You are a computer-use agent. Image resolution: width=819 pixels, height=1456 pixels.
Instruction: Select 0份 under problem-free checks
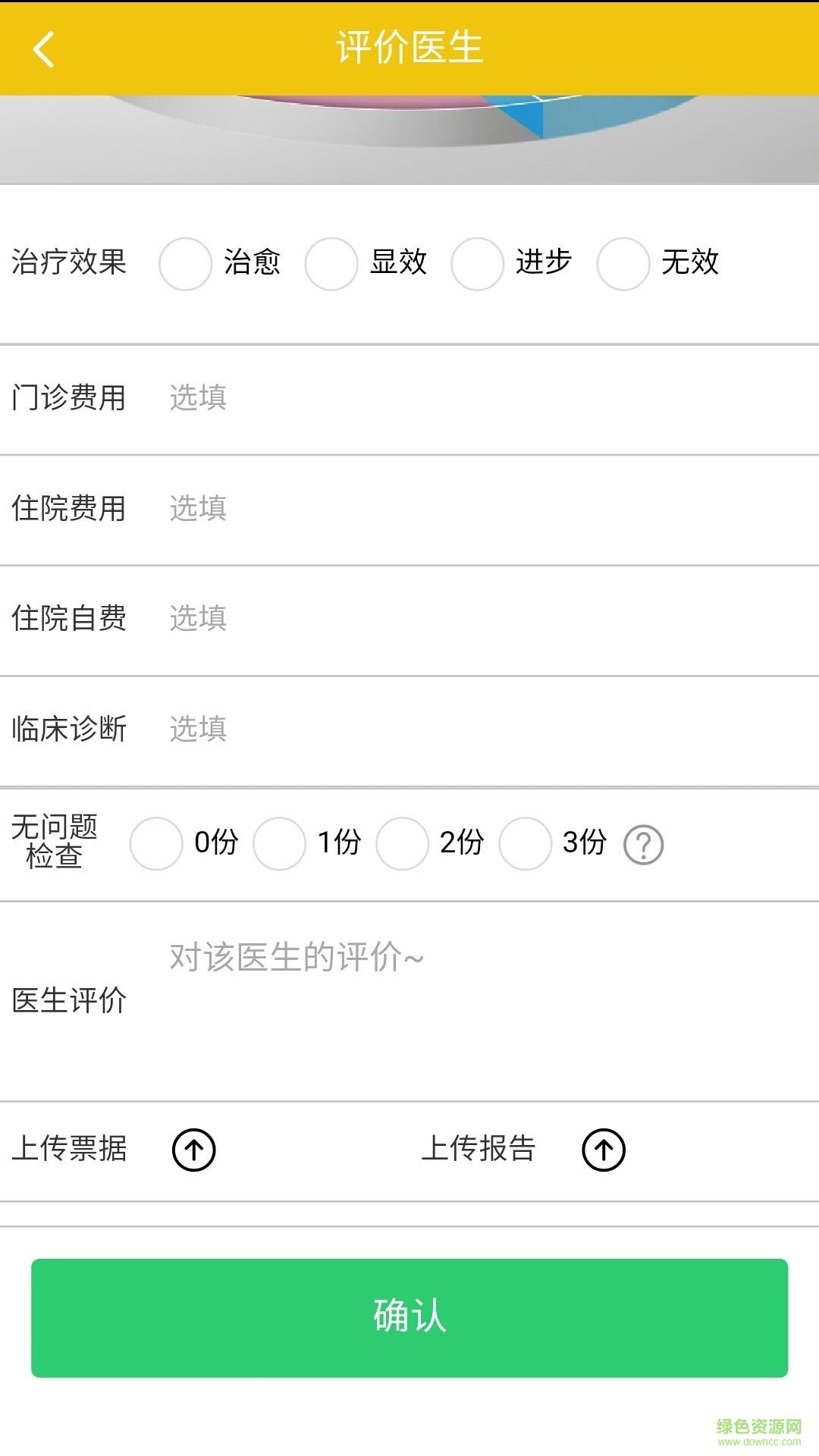tap(155, 843)
